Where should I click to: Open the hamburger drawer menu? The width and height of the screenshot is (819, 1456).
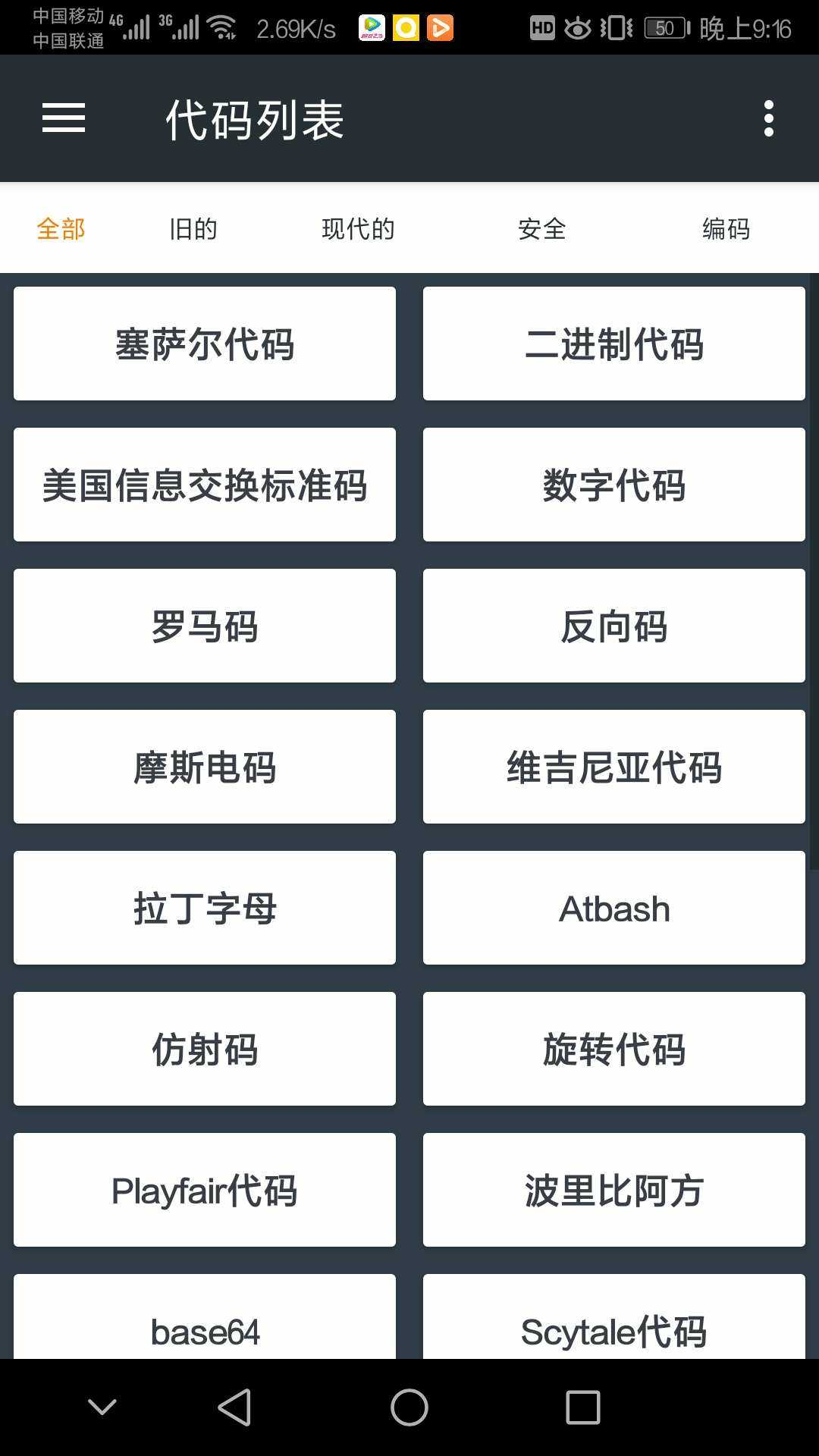tap(64, 118)
